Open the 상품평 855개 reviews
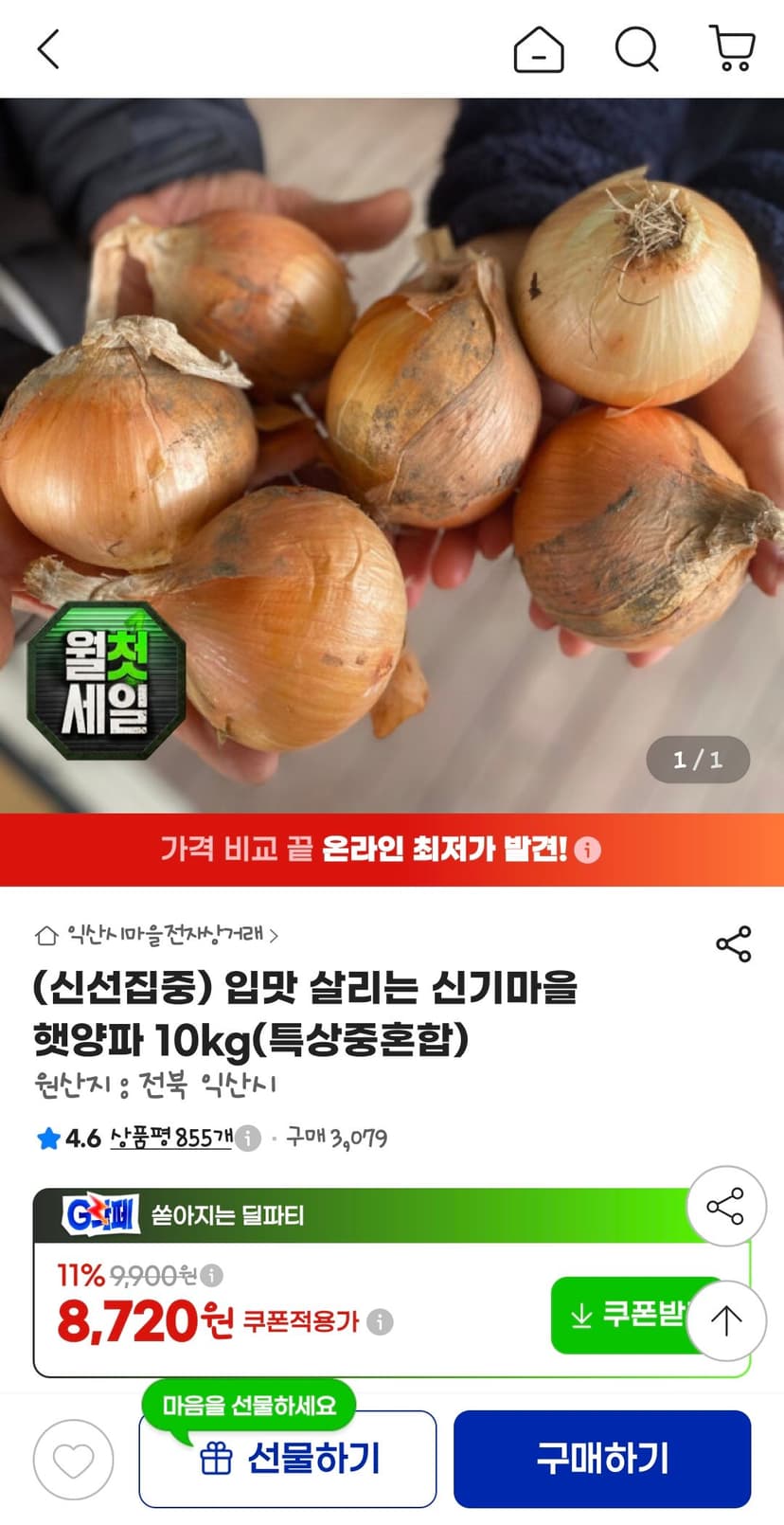This screenshot has height=1525, width=784. click(x=171, y=1138)
